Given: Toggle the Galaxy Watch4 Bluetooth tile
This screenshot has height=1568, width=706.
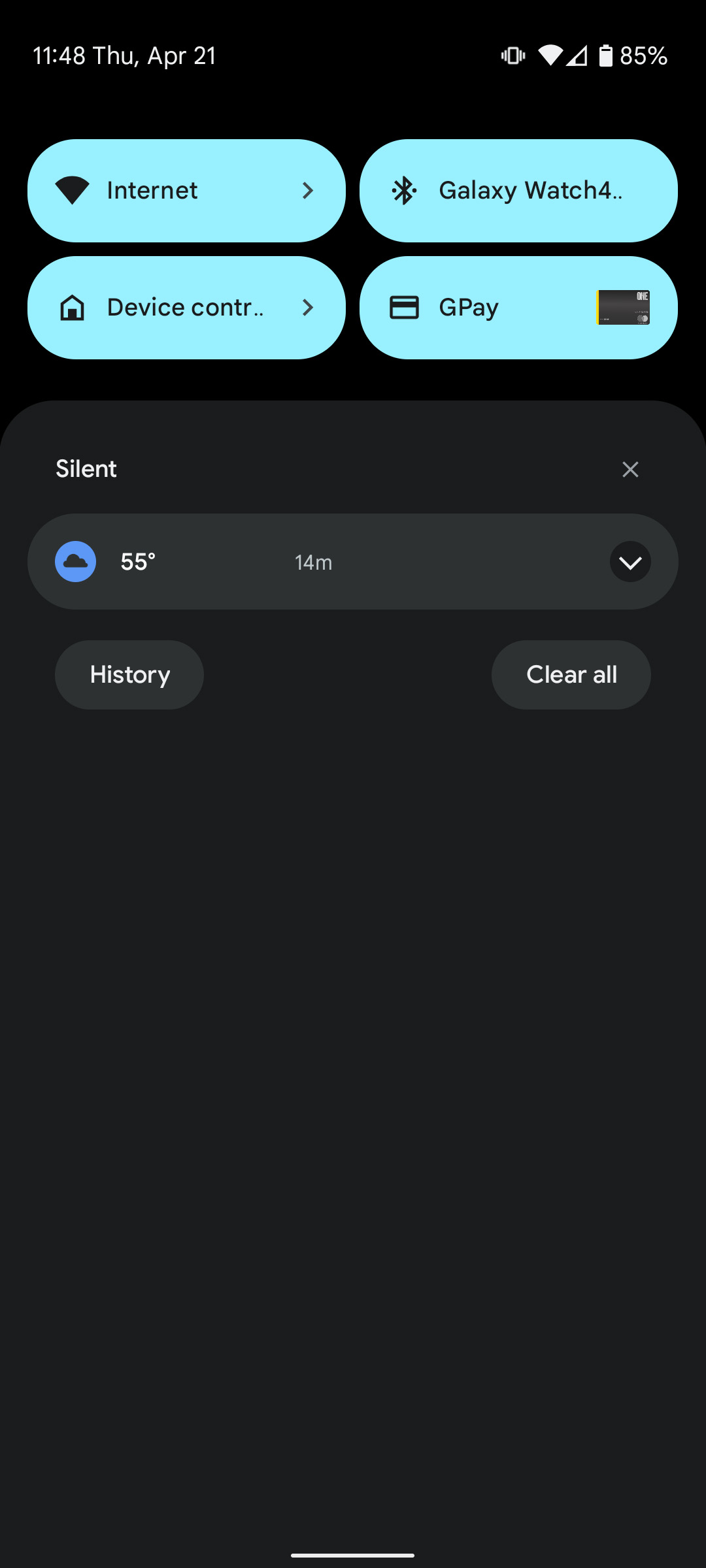Looking at the screenshot, I should pos(518,191).
